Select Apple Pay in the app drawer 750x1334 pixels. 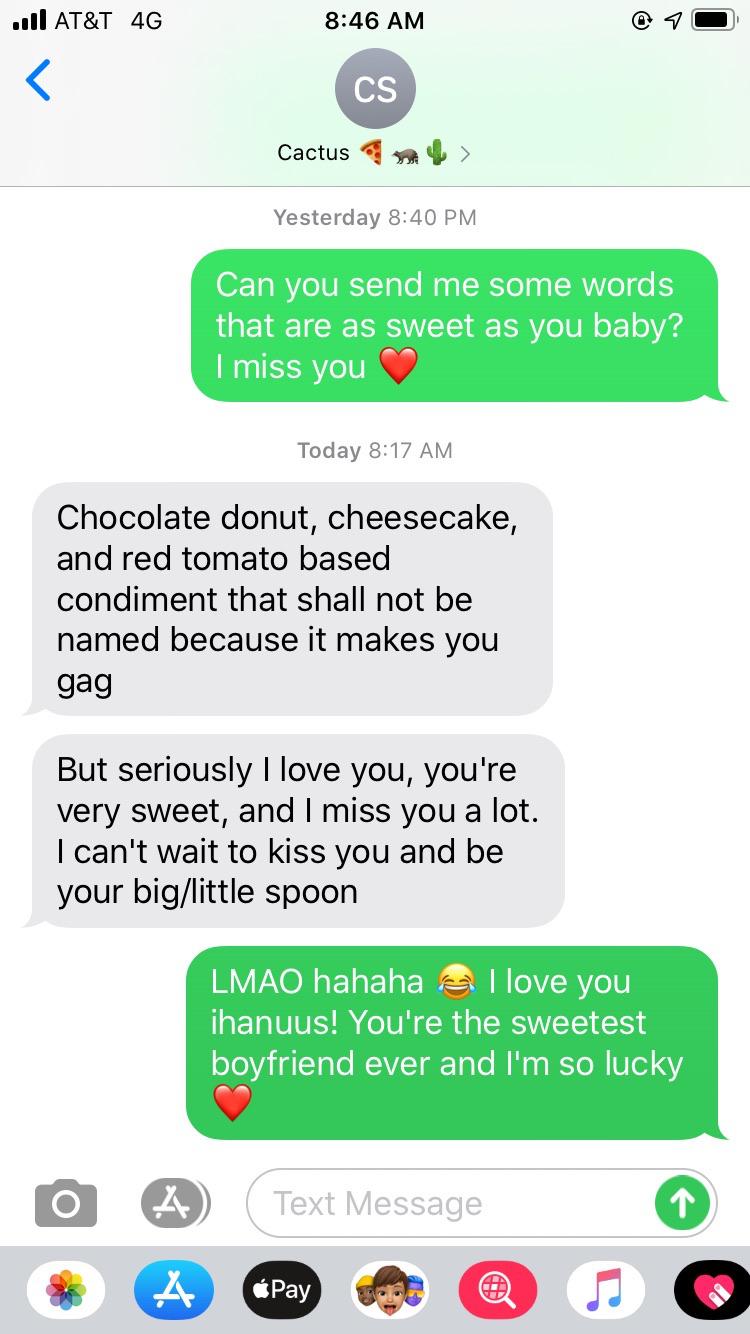(281, 1289)
